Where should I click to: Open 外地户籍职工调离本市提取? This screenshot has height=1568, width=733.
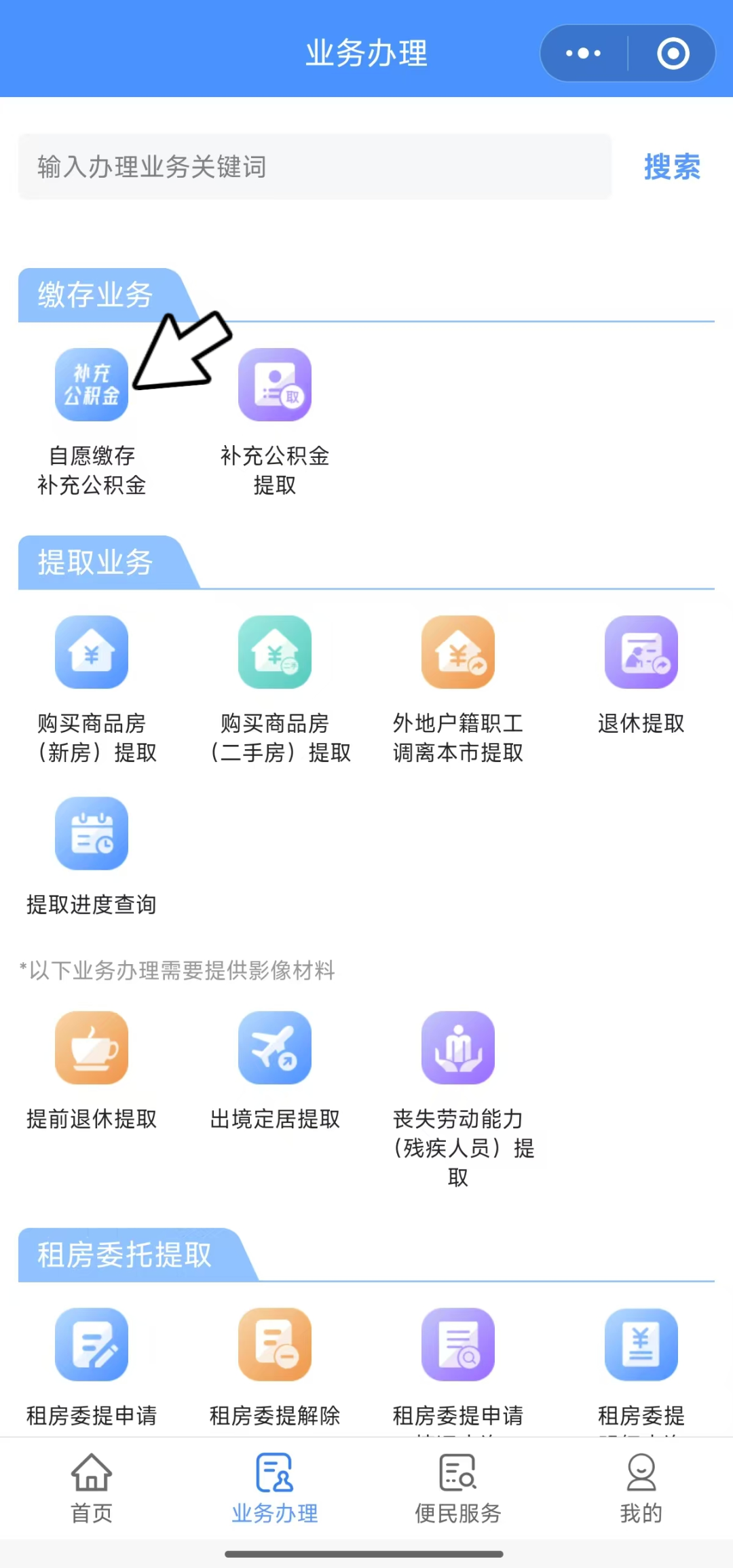pyautogui.click(x=458, y=690)
